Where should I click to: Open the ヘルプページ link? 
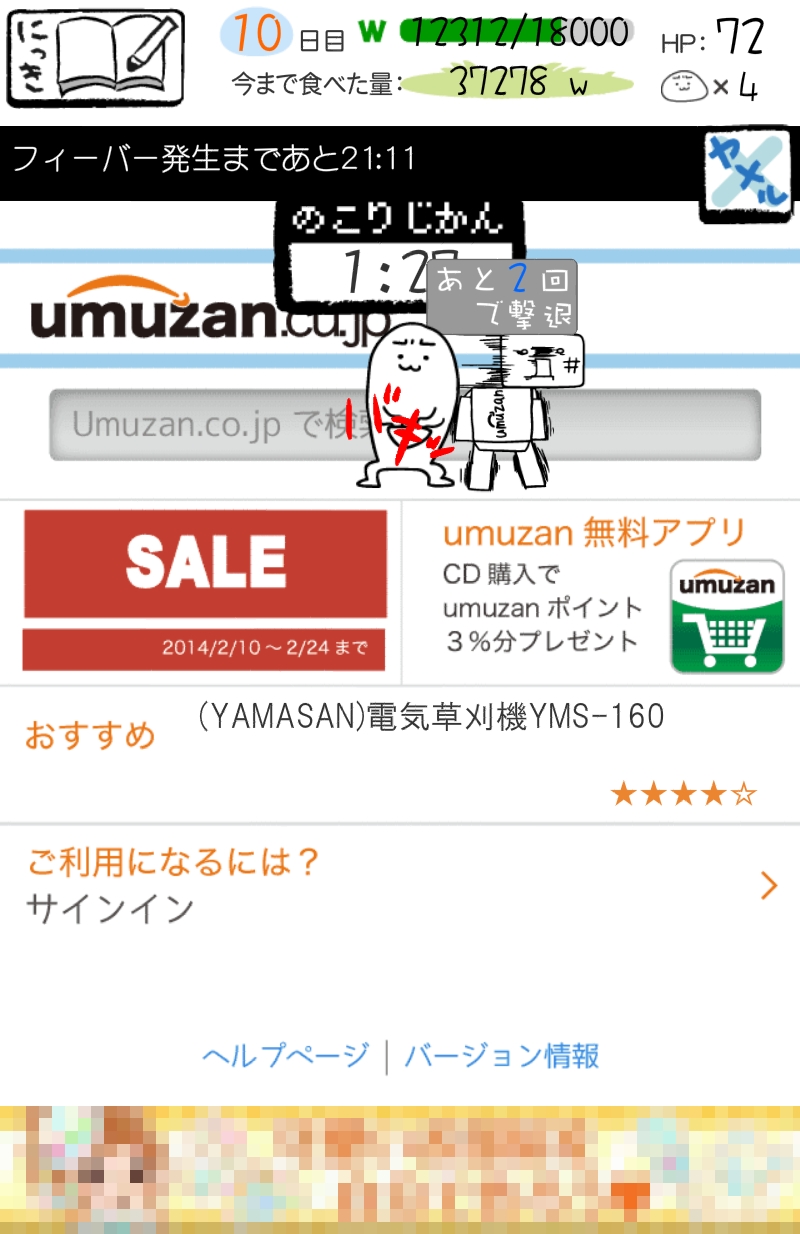pyautogui.click(x=285, y=1056)
